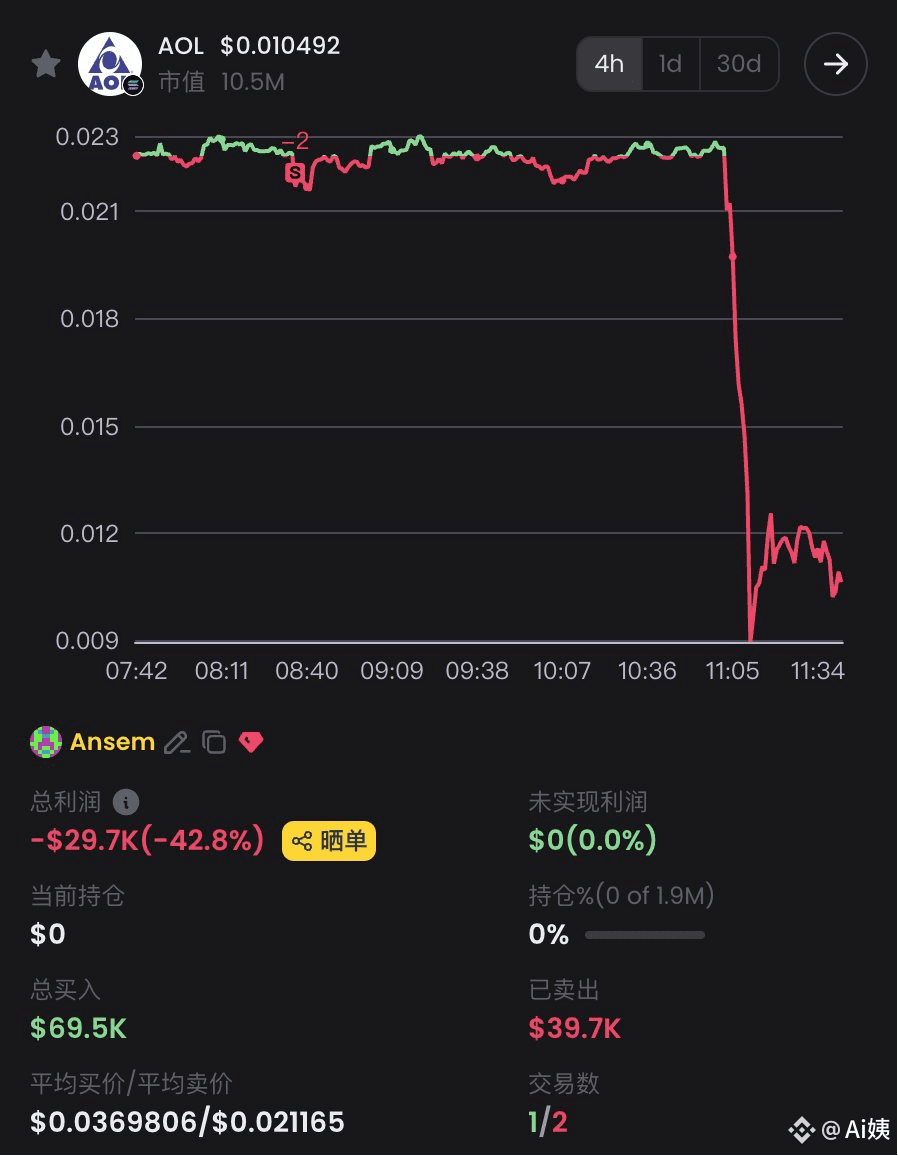Viewport: 898px width, 1156px height.
Task: Select the 4h tab in timeframe switcher
Action: point(609,63)
